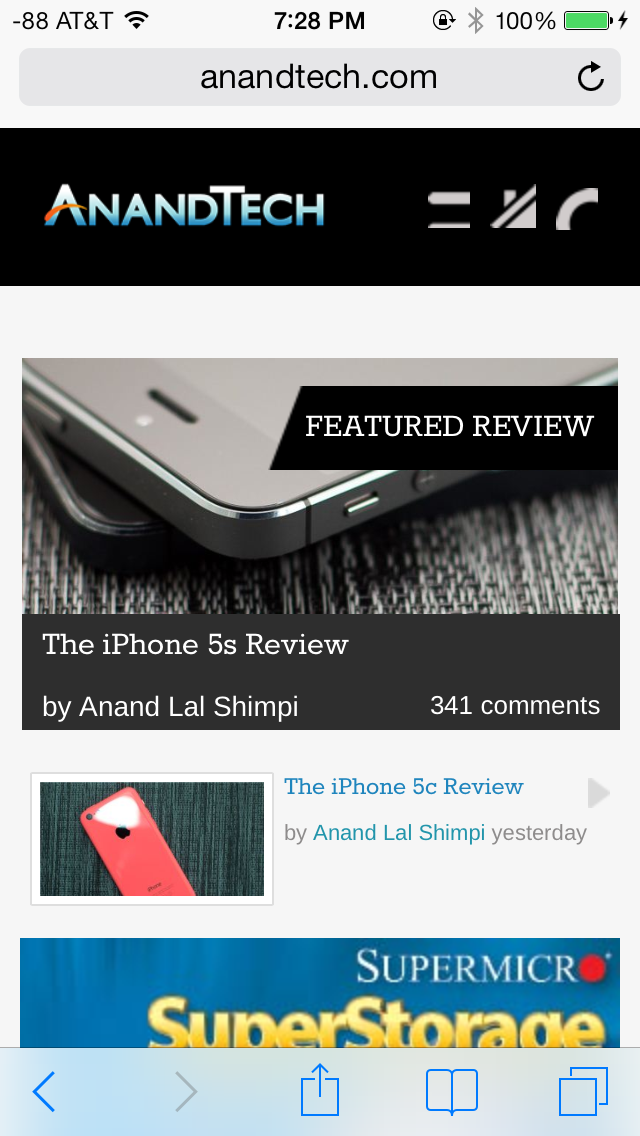The width and height of the screenshot is (640, 1136).
Task: Open the 341 comments link
Action: (x=515, y=705)
